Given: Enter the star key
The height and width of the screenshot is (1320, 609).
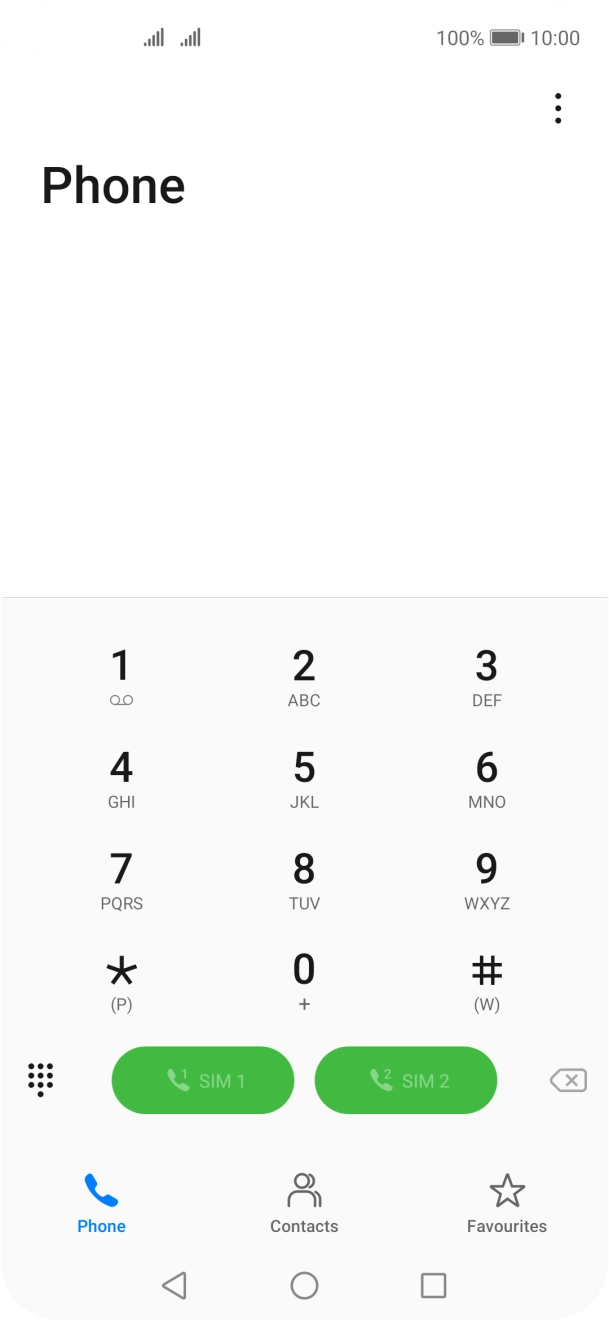Looking at the screenshot, I should click(121, 981).
